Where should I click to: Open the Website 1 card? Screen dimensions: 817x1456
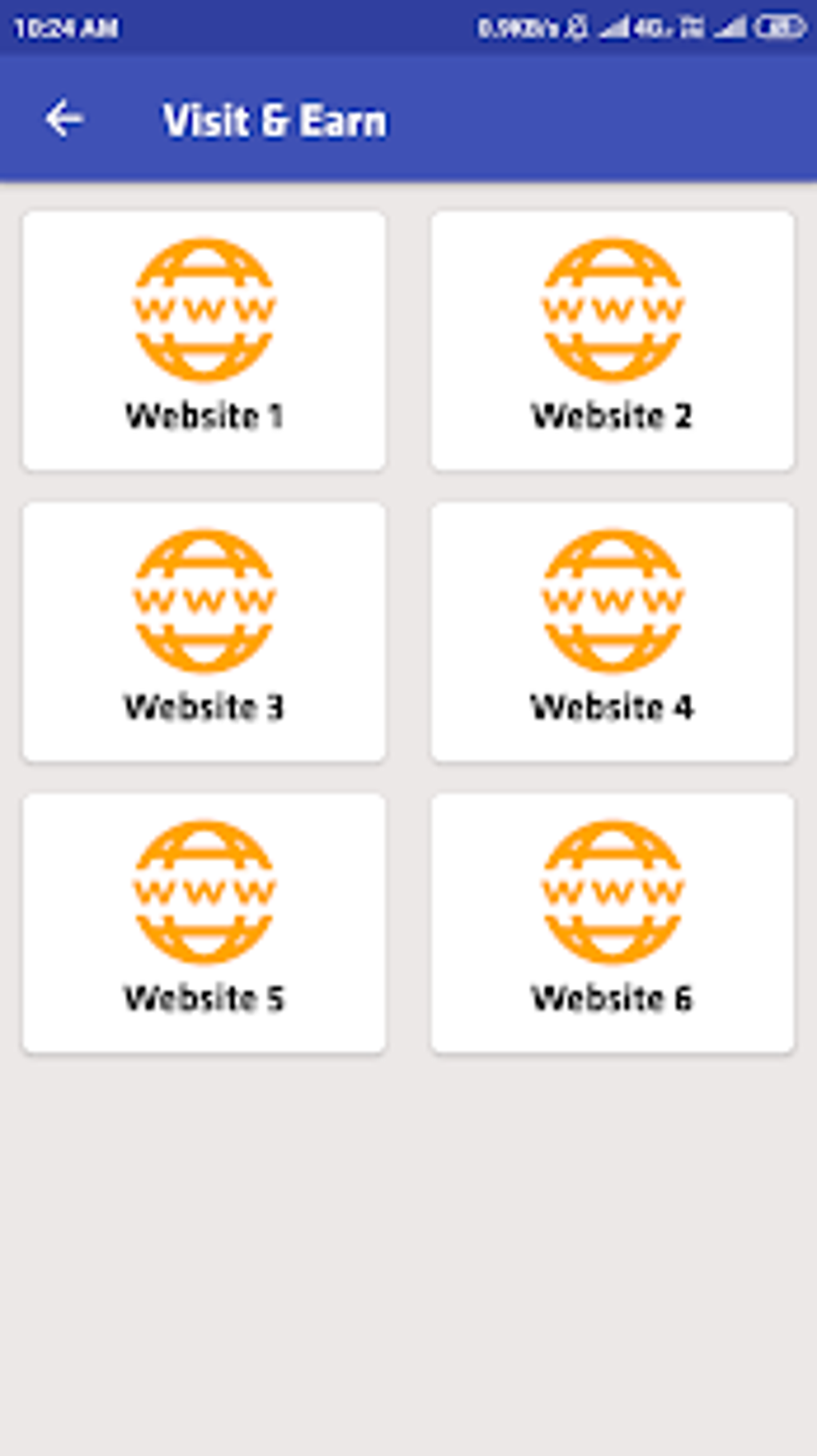[x=204, y=341]
